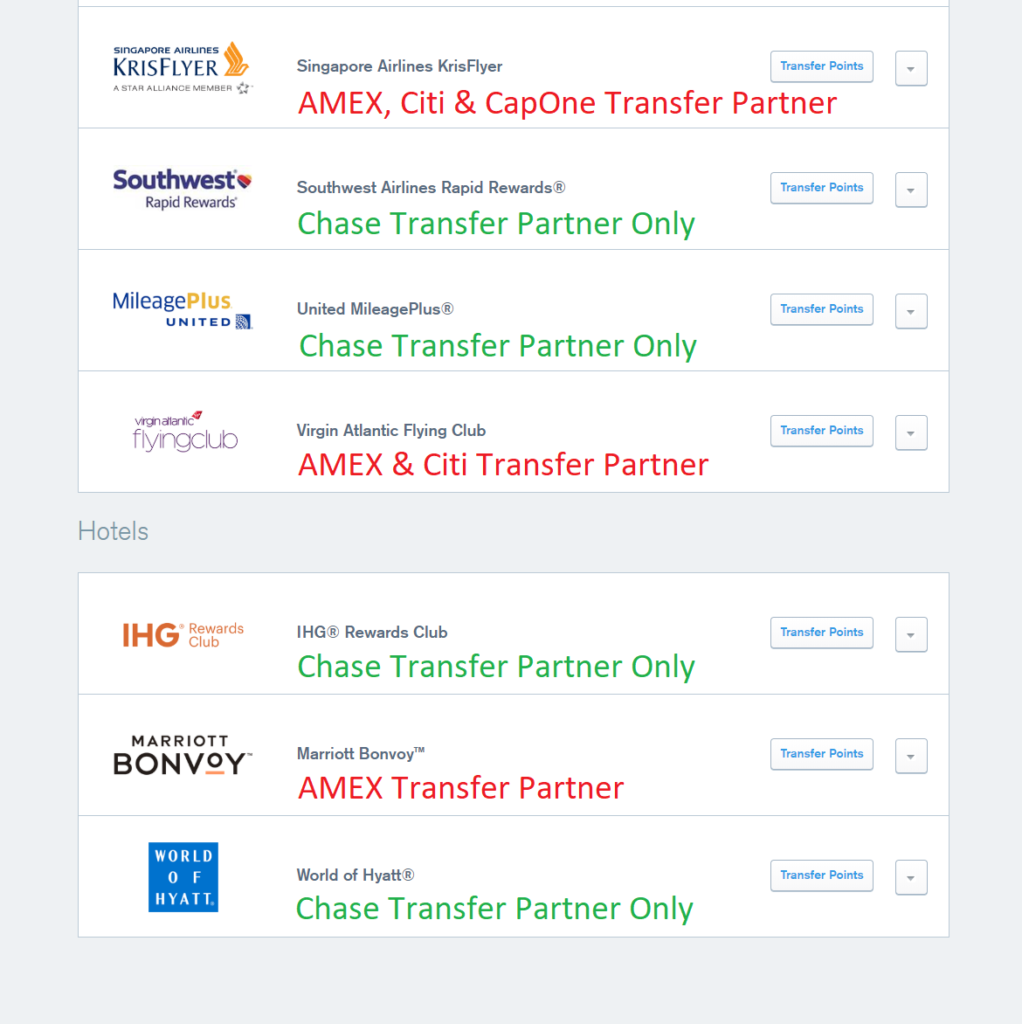Viewport: 1022px width, 1024px height.
Task: Click Transfer Points for Virgin Atlantic Flying Club
Action: [821, 430]
